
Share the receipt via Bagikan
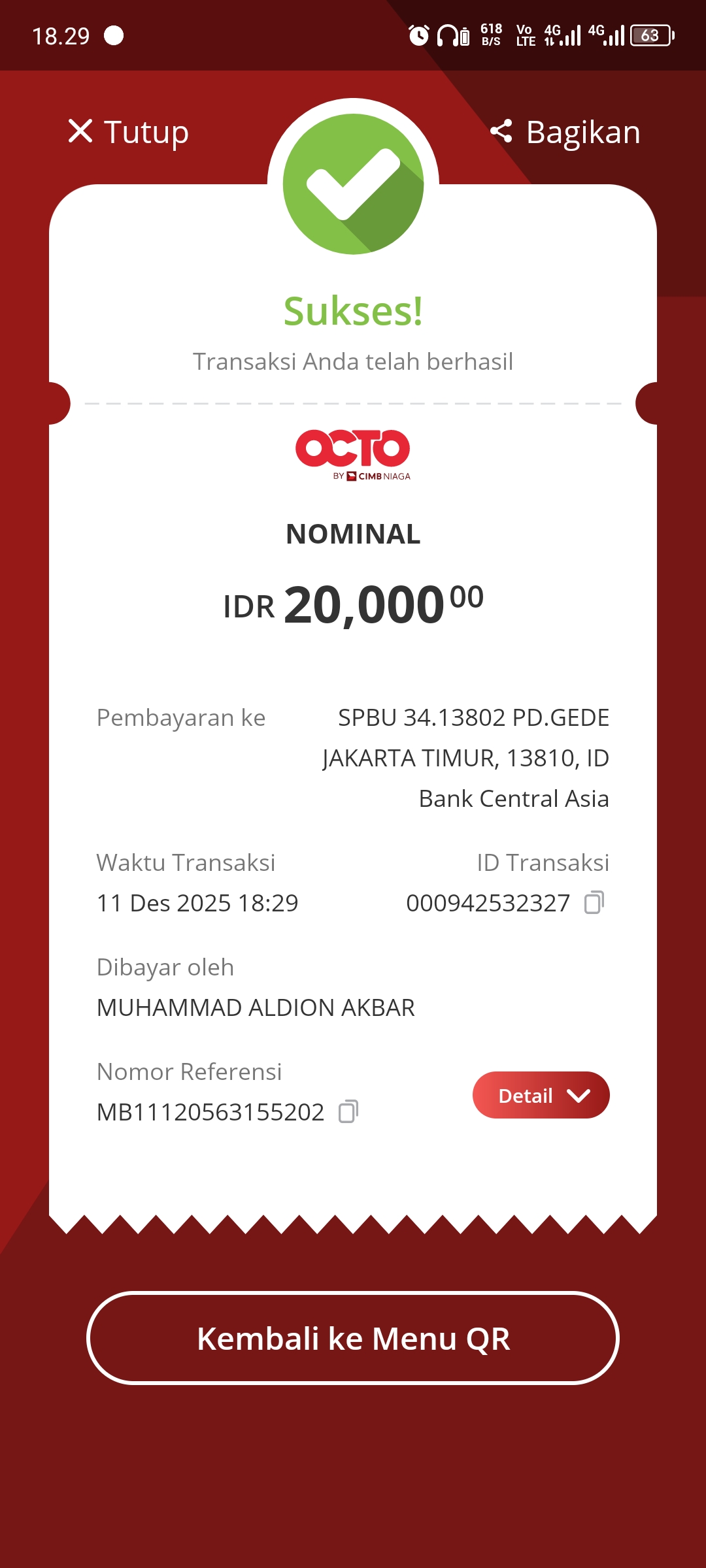point(565,132)
